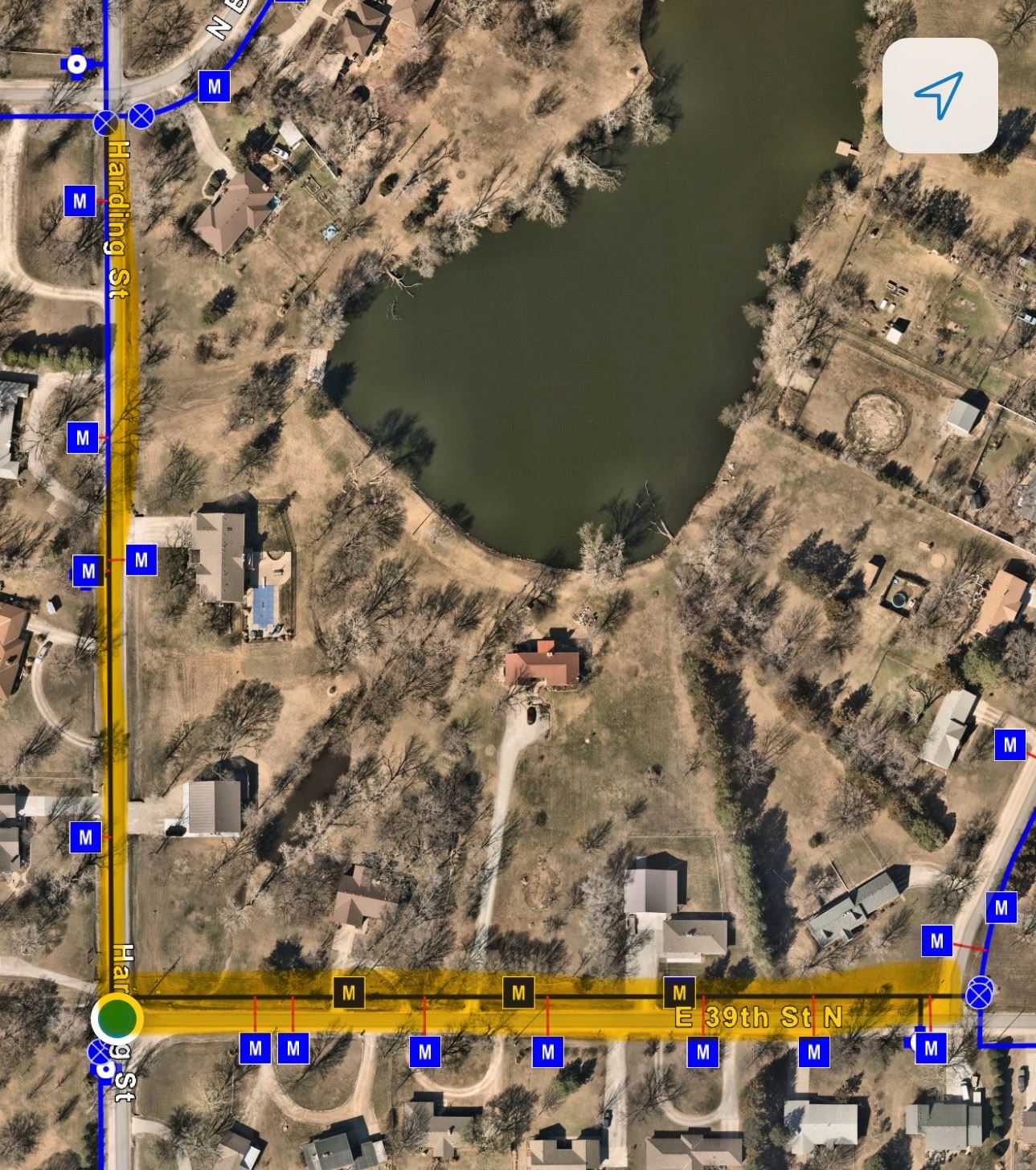
Task: Select the meter marker east of Harding St
Action: pos(141,559)
